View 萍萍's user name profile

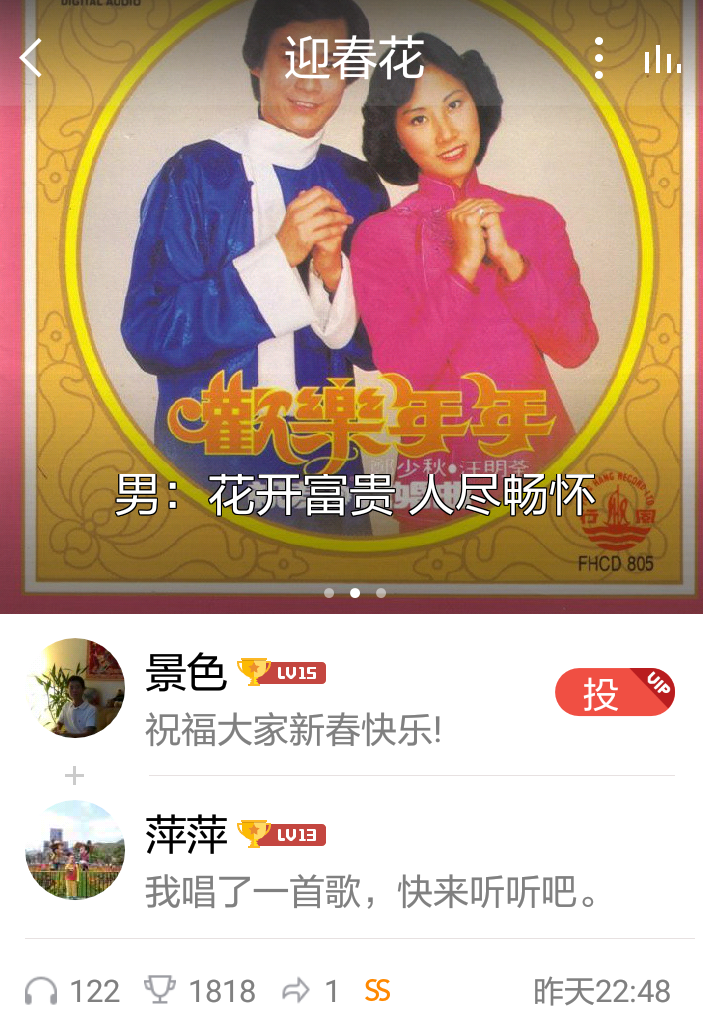pos(186,835)
